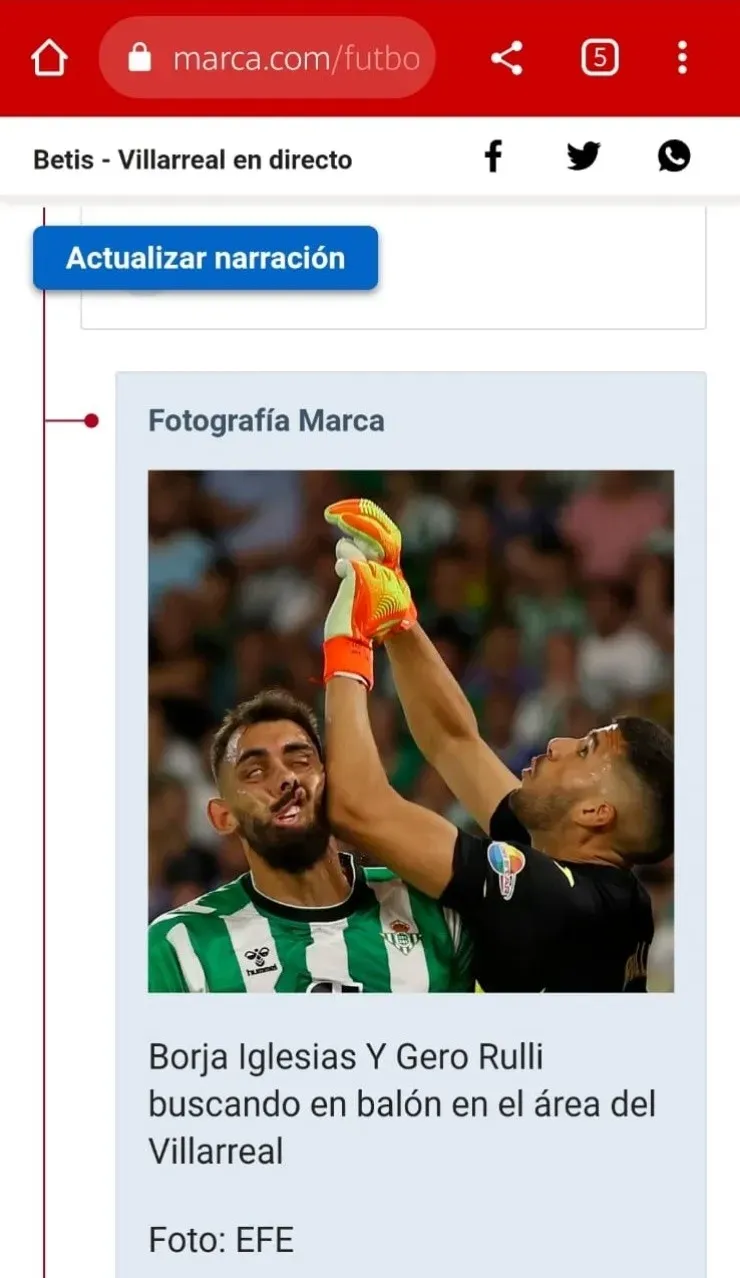Viewport: 740px width, 1278px height.
Task: Share the match via WhatsApp
Action: pyautogui.click(x=674, y=156)
